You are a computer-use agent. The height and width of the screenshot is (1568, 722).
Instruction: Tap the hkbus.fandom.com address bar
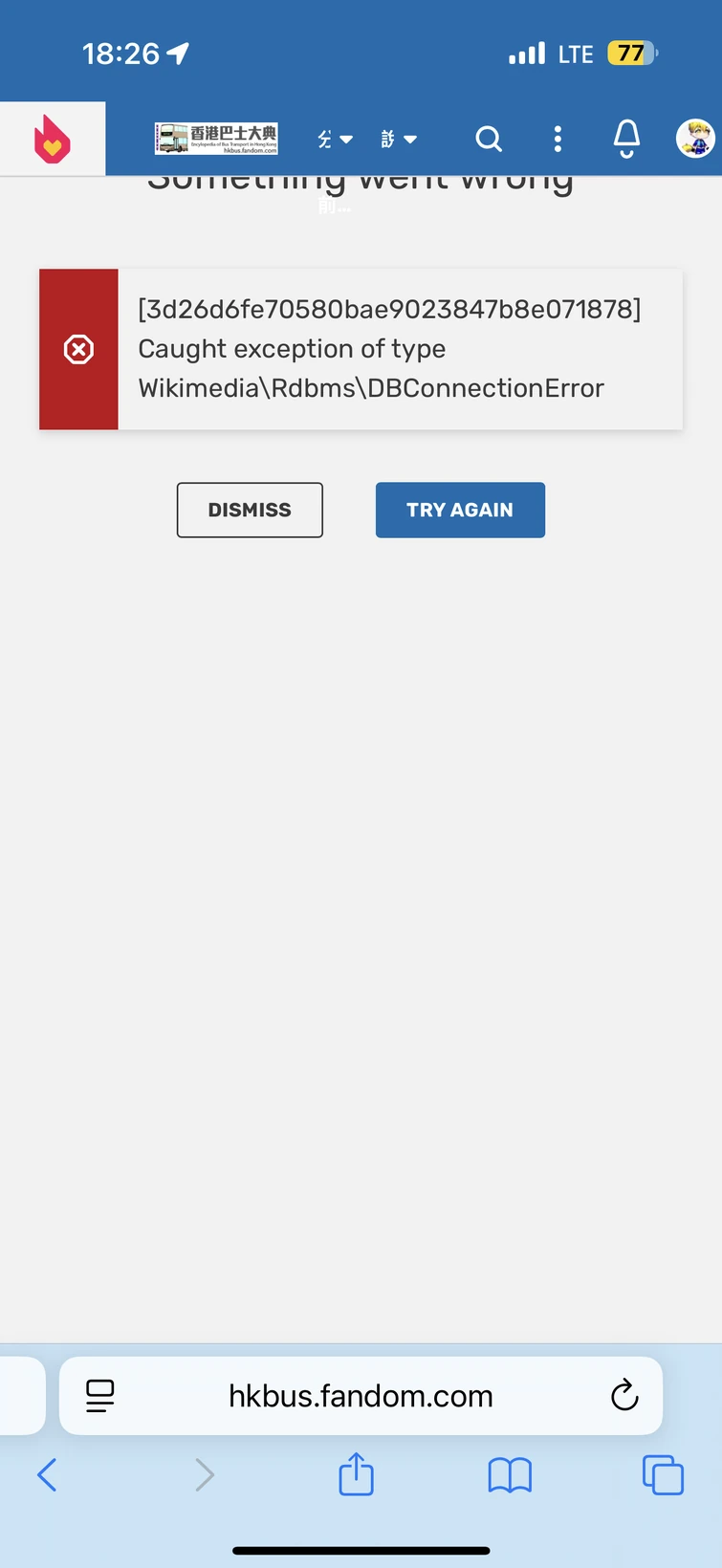[x=361, y=1396]
